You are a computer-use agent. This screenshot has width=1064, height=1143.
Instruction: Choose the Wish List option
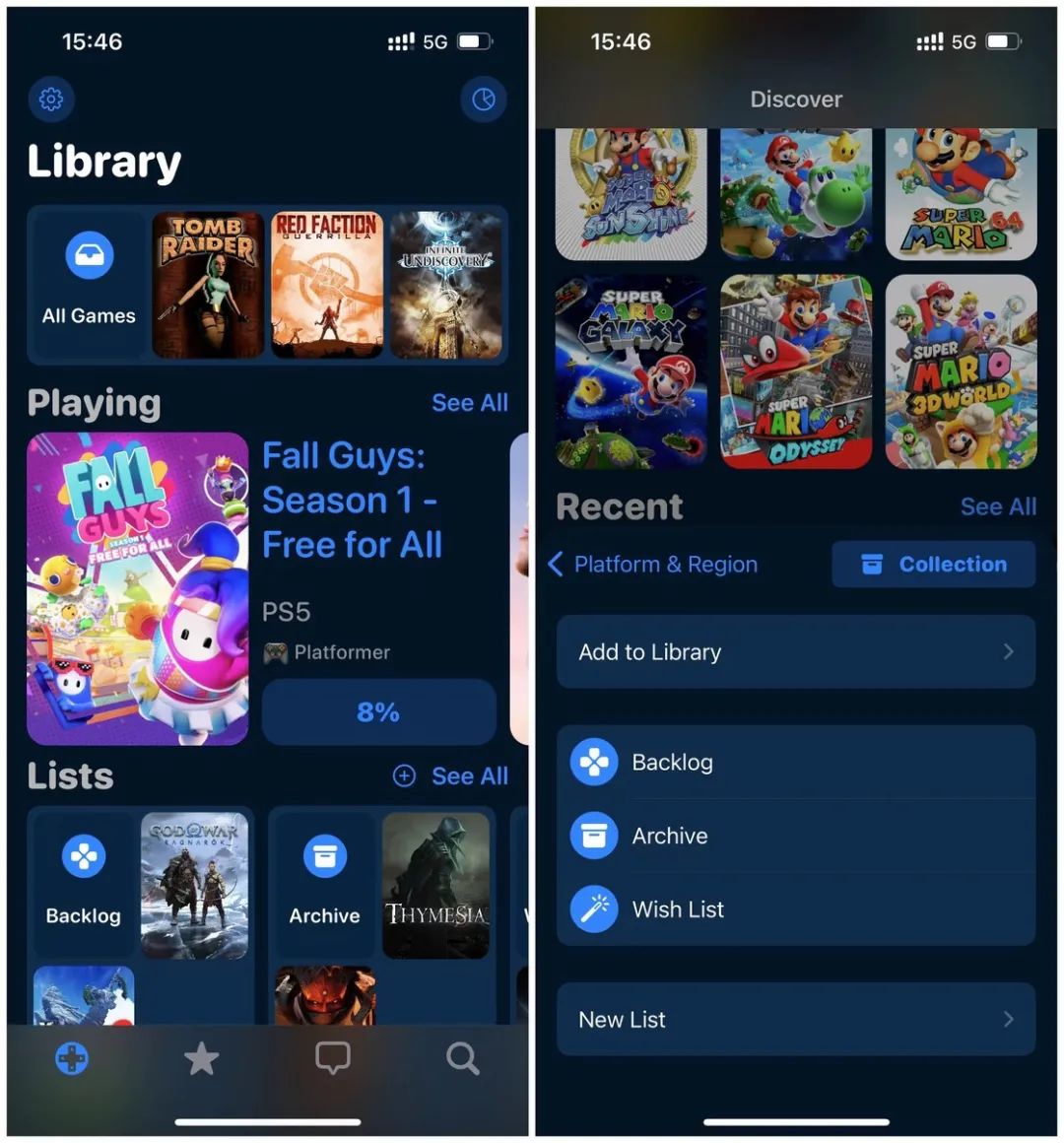pyautogui.click(x=678, y=909)
